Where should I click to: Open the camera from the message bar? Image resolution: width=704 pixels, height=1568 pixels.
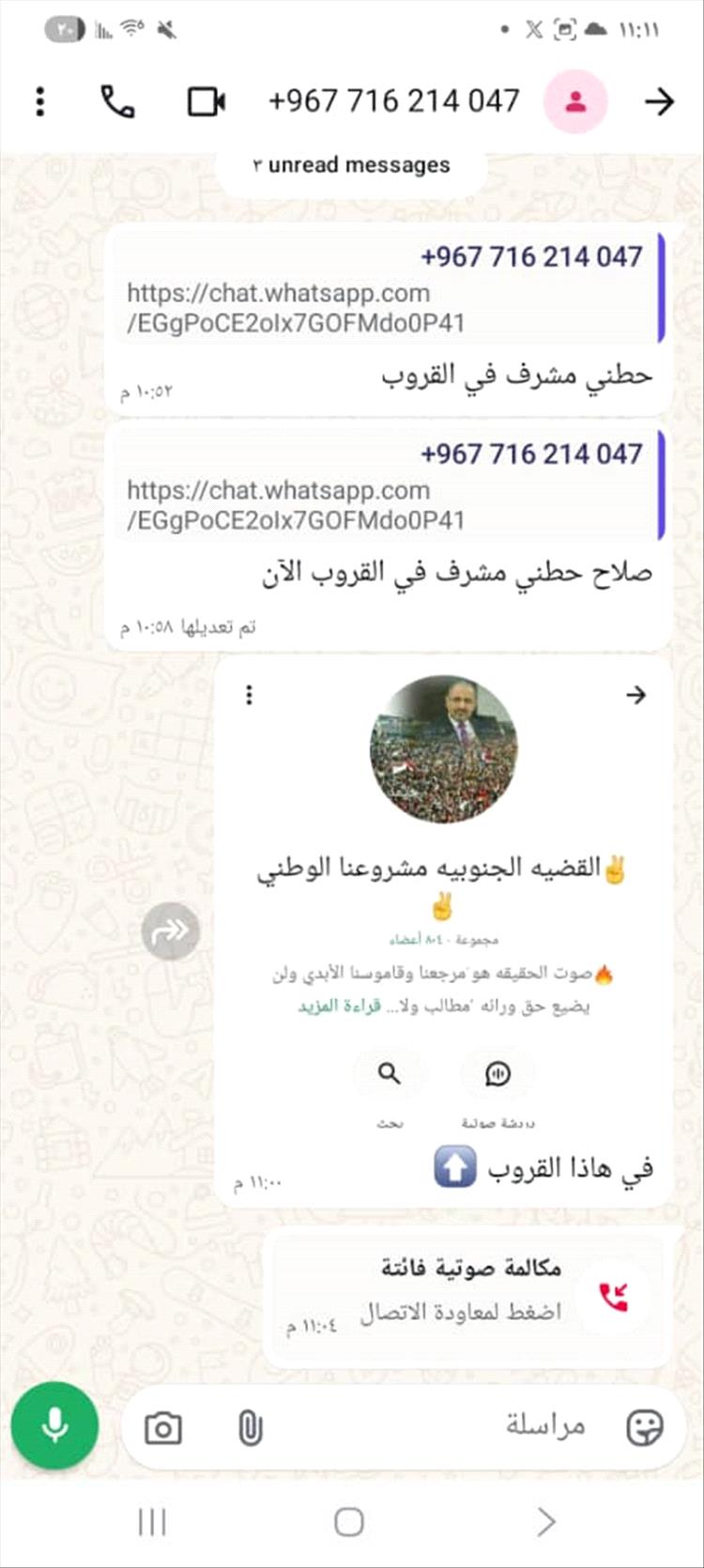(162, 1428)
